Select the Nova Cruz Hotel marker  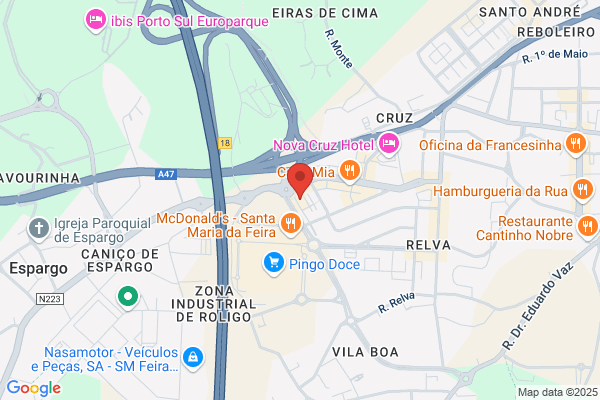tap(389, 144)
